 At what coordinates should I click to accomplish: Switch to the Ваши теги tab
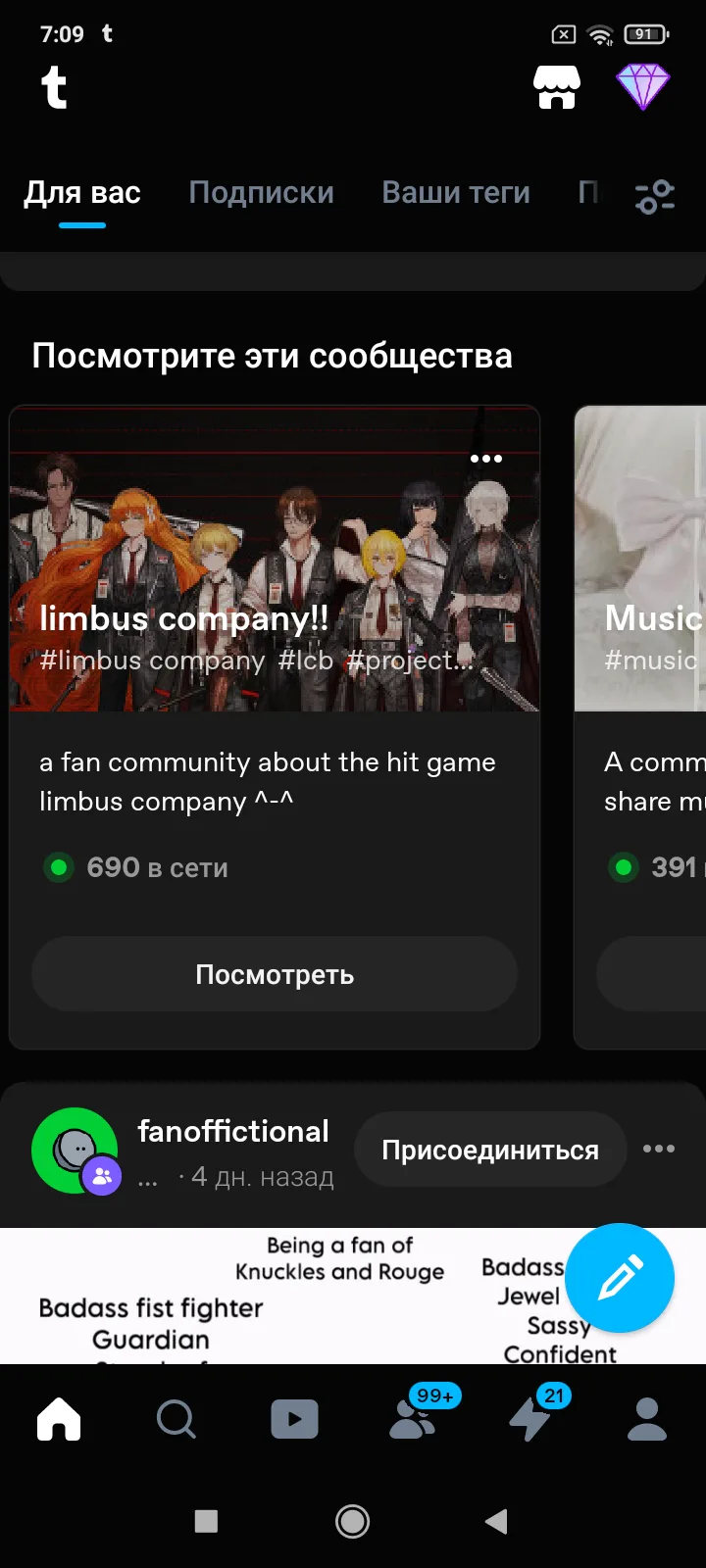tap(455, 193)
